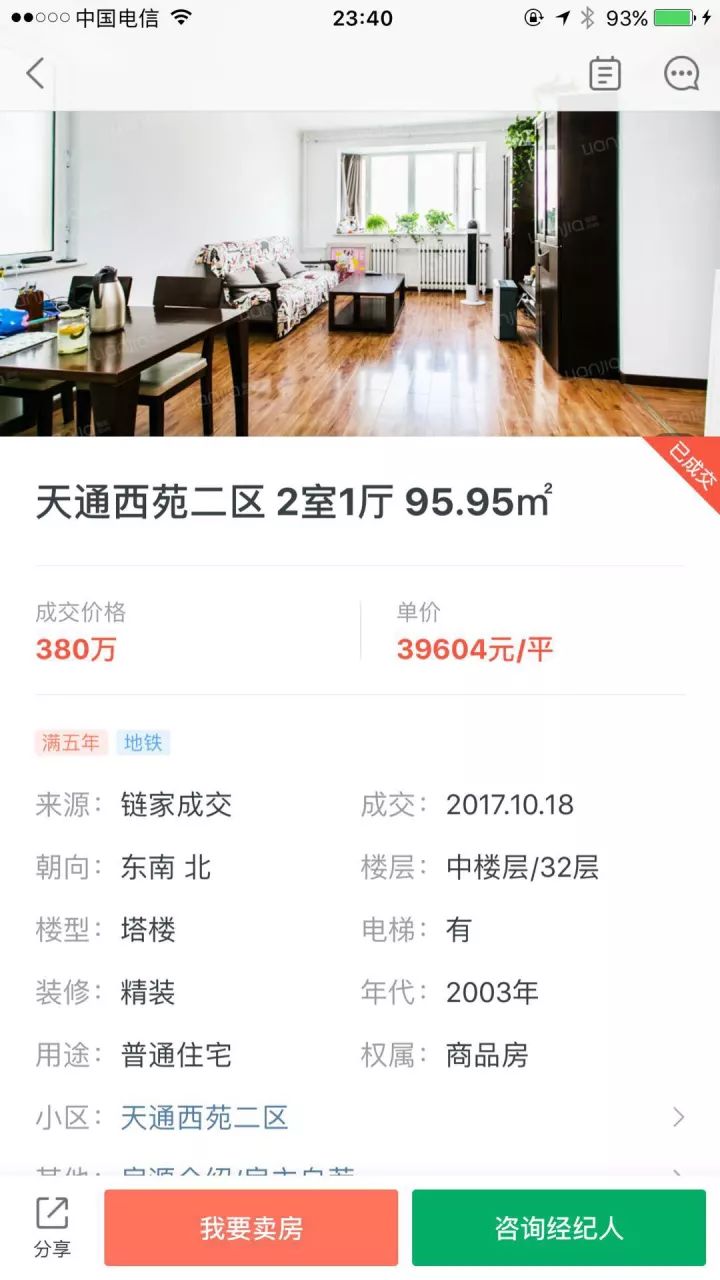
Task: View the apartment living room photo
Action: point(360,274)
